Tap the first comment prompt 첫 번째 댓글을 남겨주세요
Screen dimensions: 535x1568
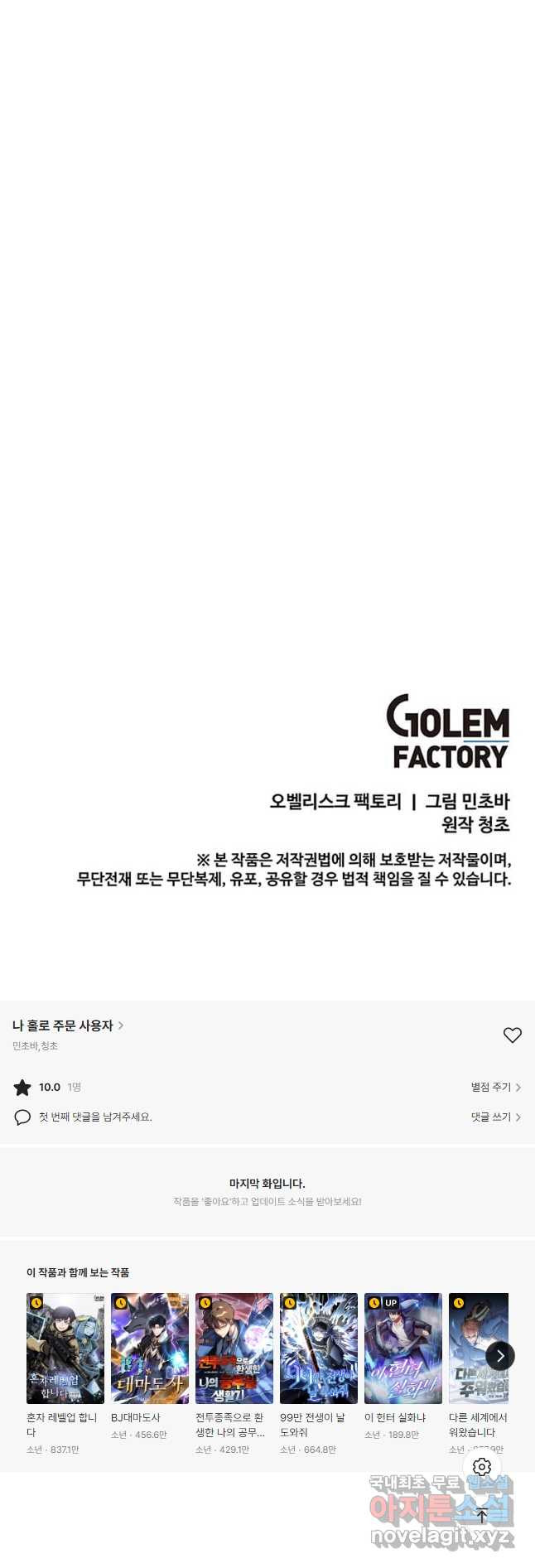(x=94, y=1117)
